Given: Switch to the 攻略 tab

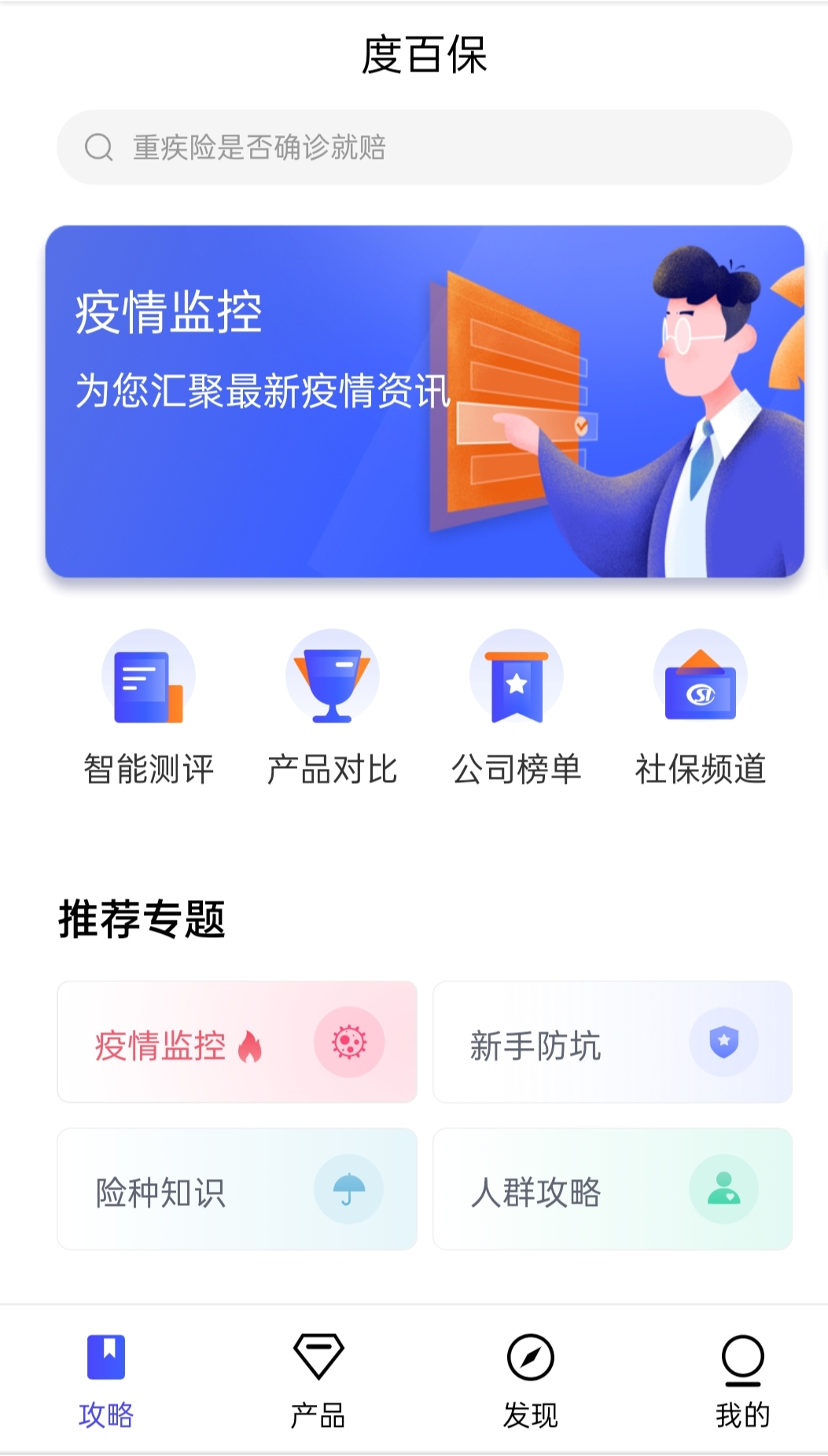Looking at the screenshot, I should pyautogui.click(x=106, y=1381).
